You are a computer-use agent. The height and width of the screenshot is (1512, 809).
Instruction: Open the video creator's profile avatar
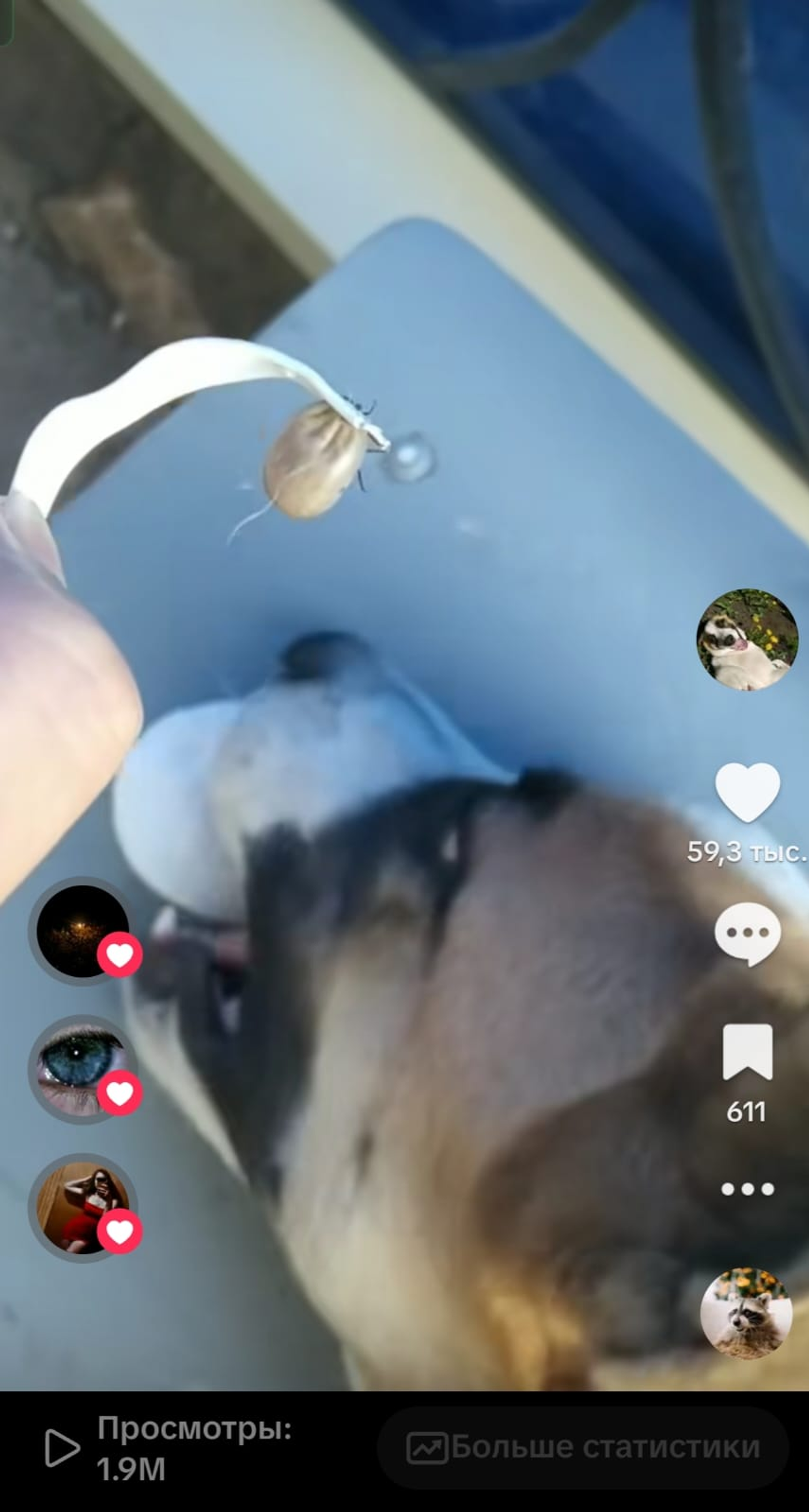tap(747, 639)
